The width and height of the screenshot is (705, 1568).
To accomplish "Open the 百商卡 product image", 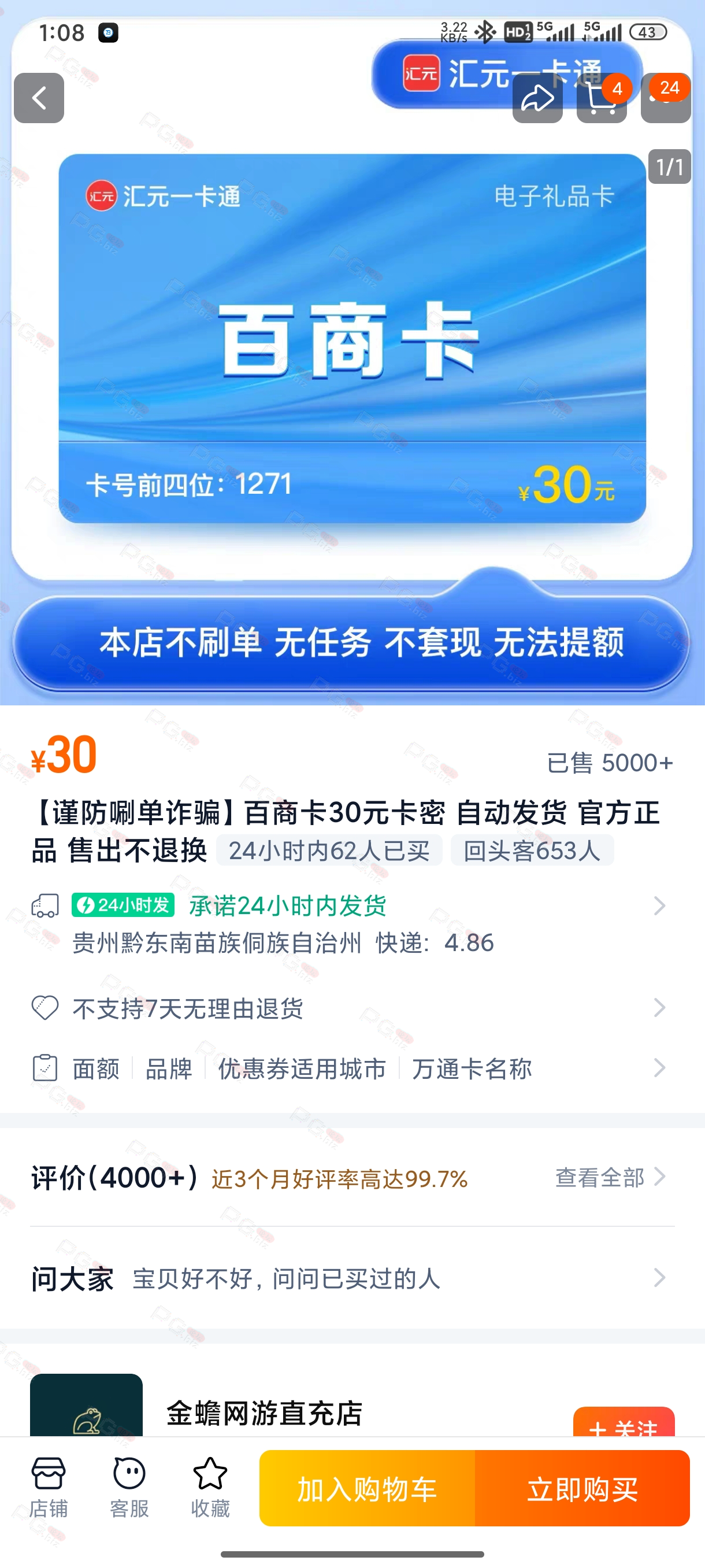I will (x=352, y=338).
